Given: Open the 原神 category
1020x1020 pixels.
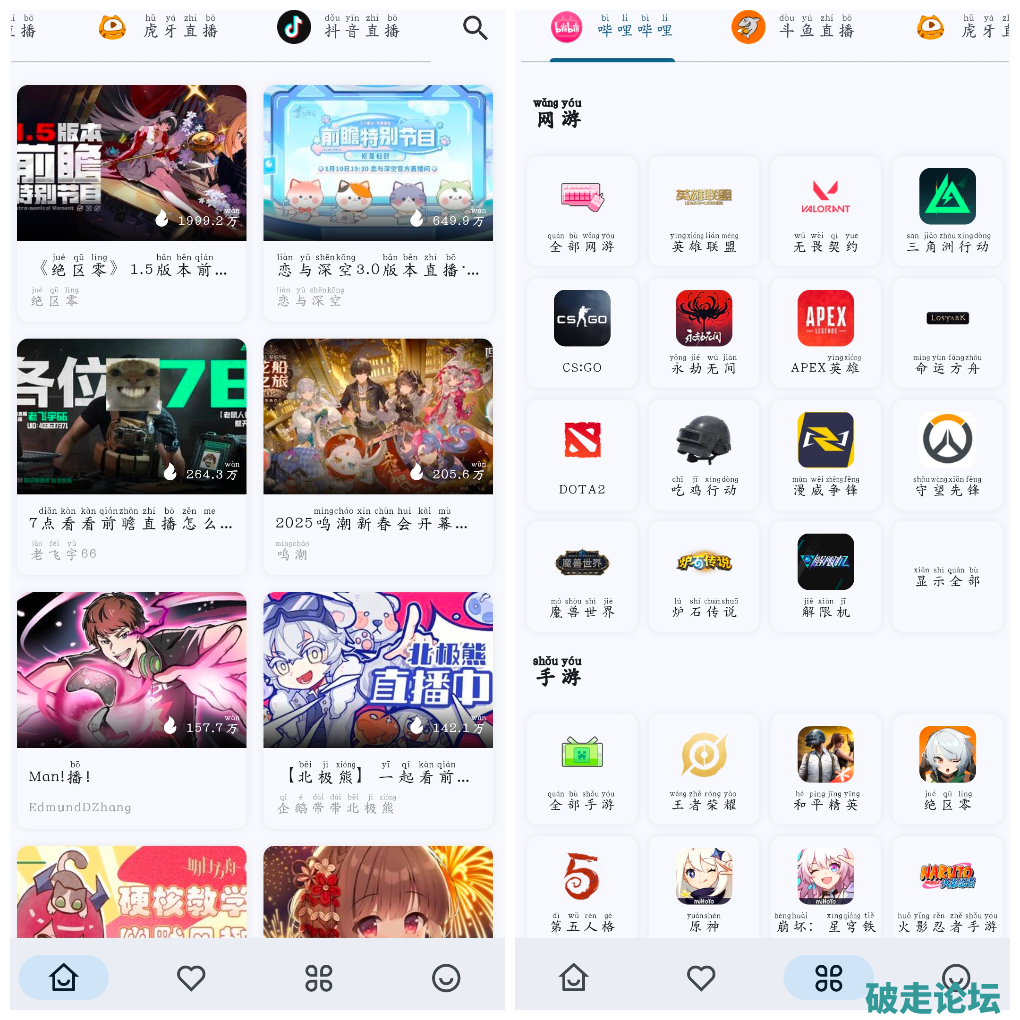Looking at the screenshot, I should [x=703, y=890].
